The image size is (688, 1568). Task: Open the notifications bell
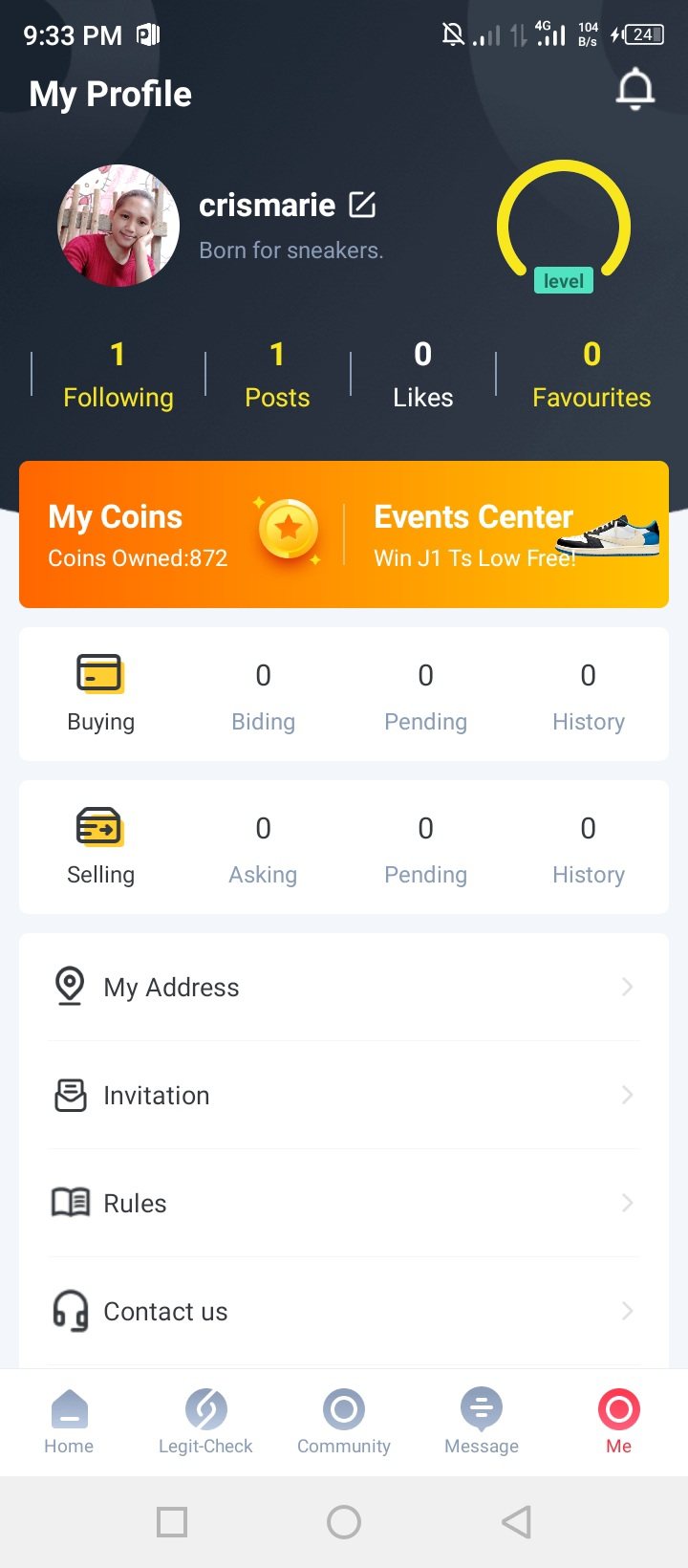tap(634, 91)
